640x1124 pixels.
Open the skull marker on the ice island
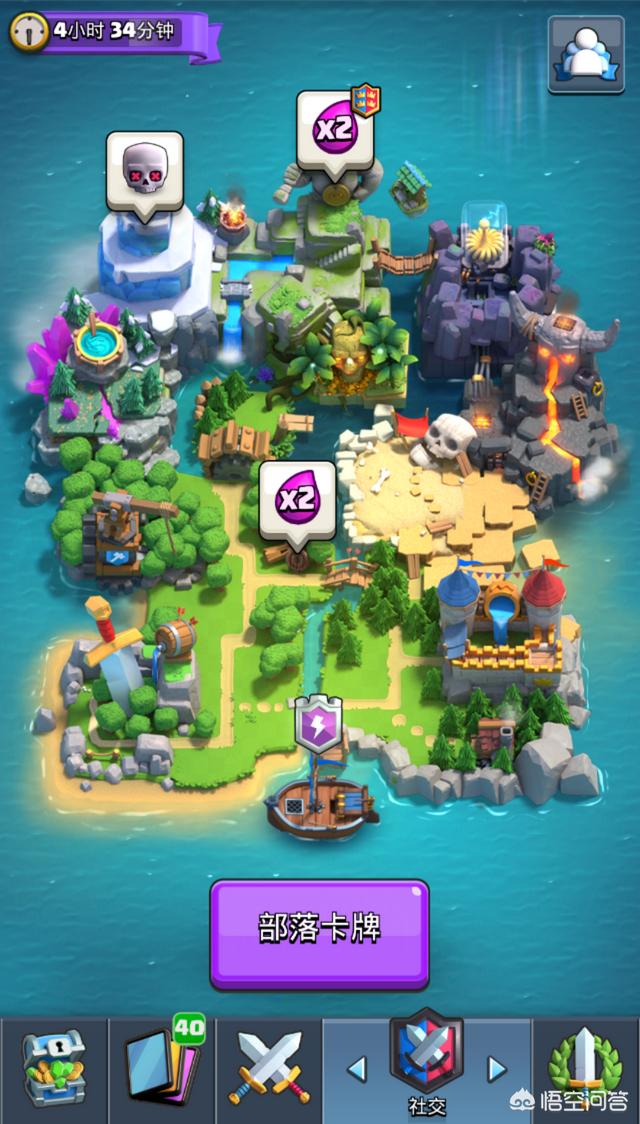[x=145, y=171]
